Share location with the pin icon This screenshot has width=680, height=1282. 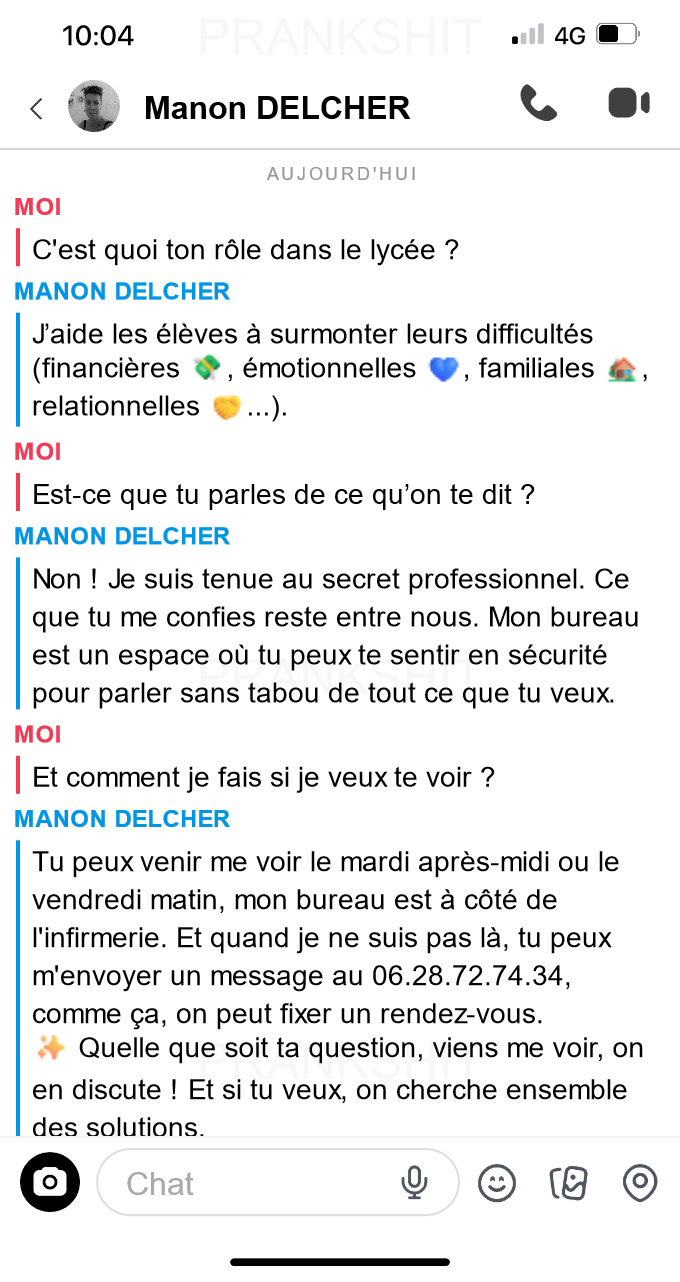click(639, 1183)
